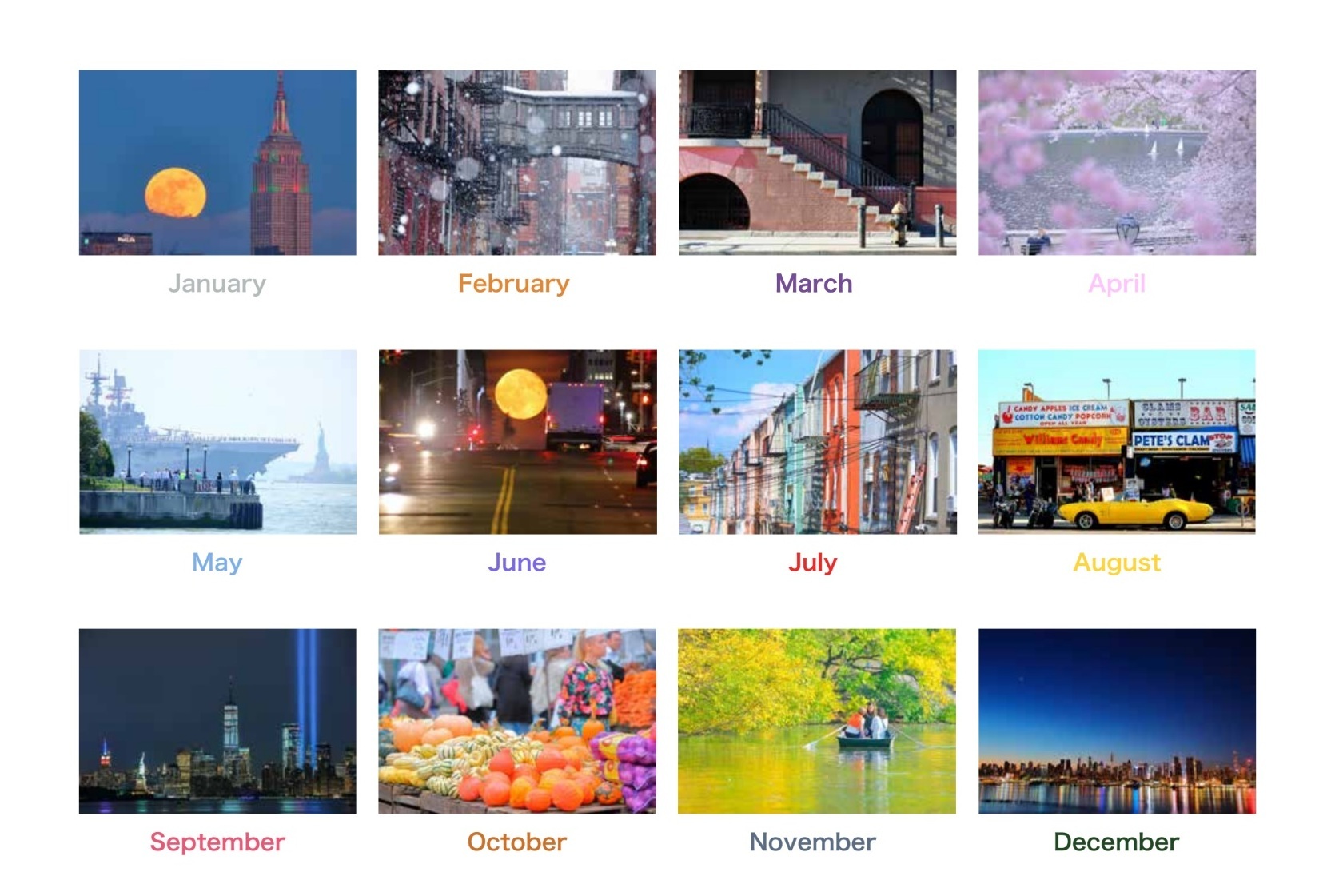The image size is (1343, 896).
Task: View the November rowboat lake photo
Action: 817,721
